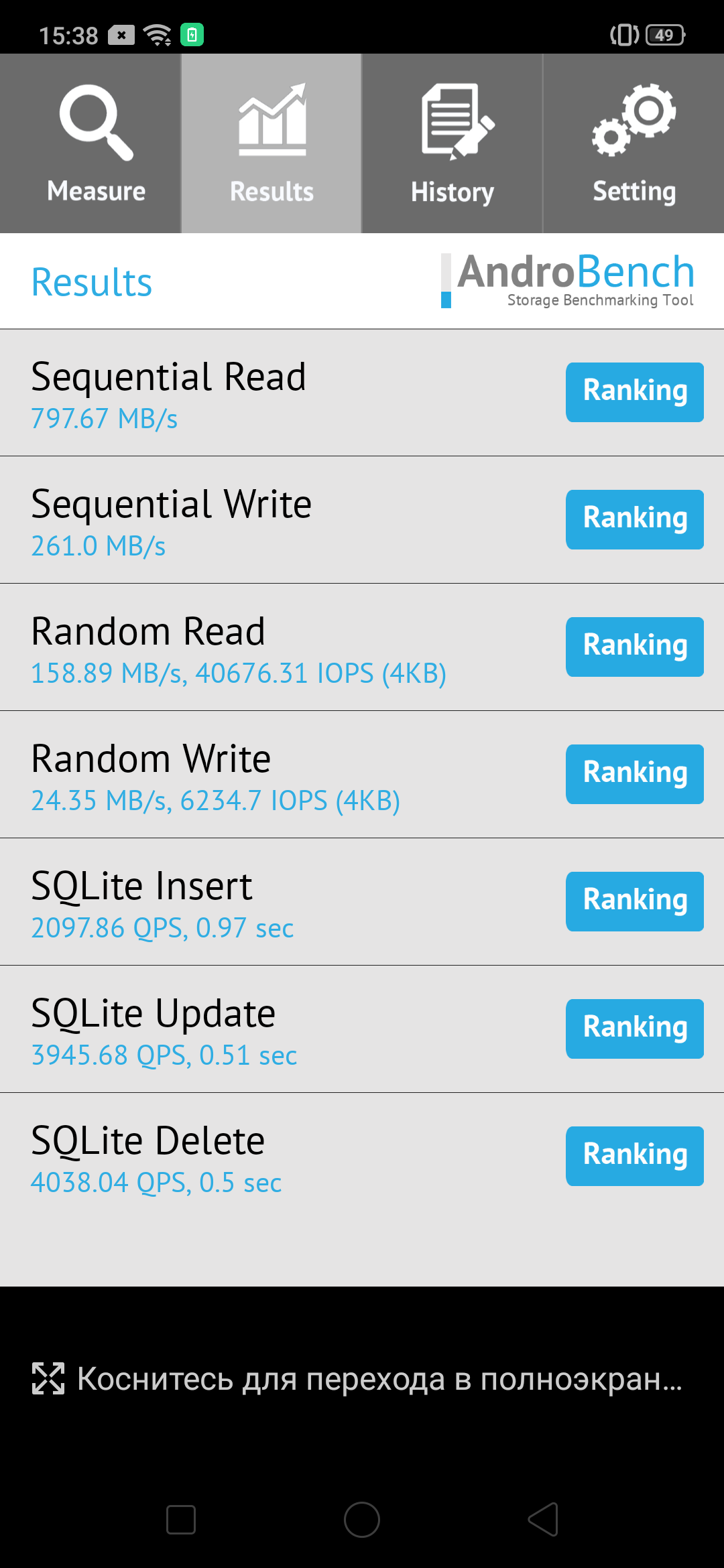This screenshot has width=724, height=1568.
Task: Check Ranking for Random Write
Action: (634, 774)
